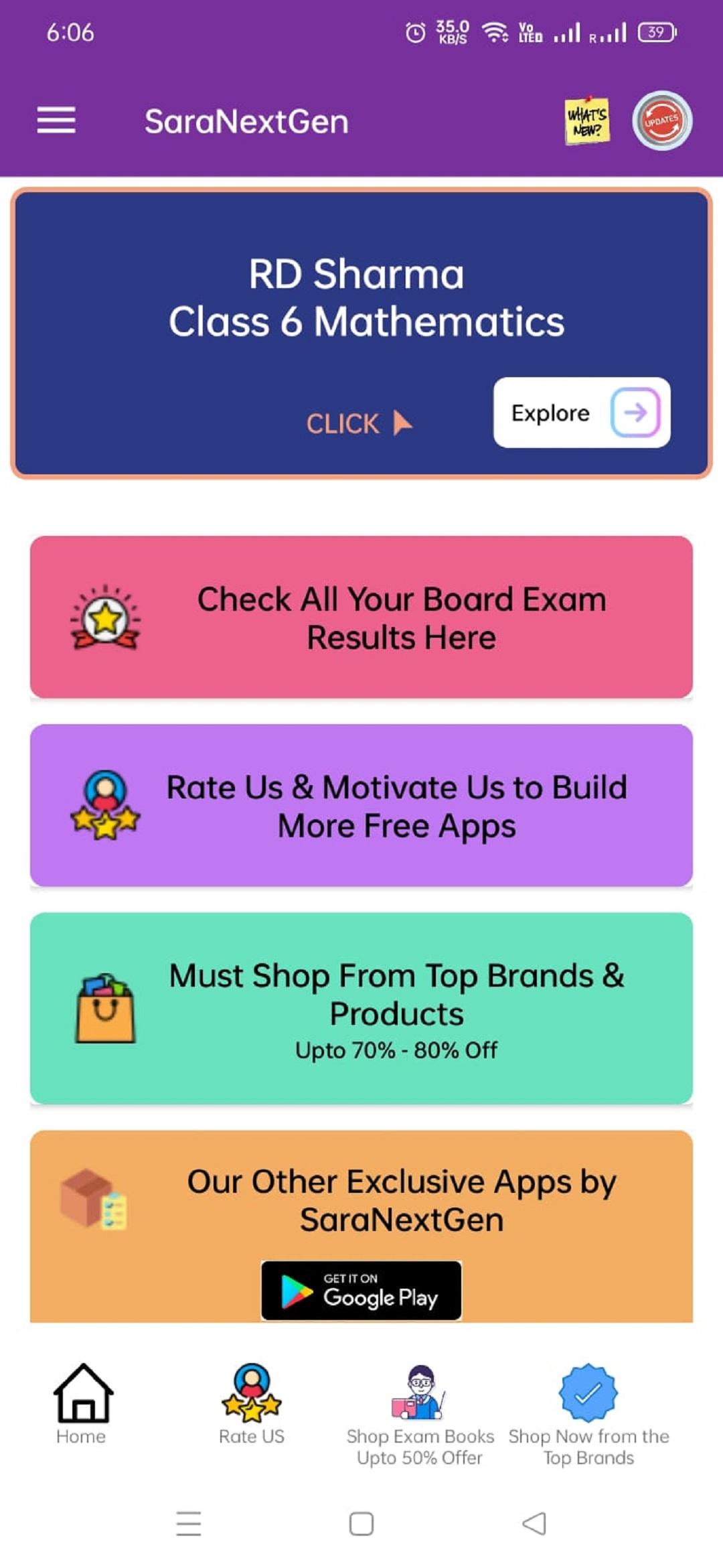Open Rate Us & Motivate Us card
Screen dimensions: 723x1568
pos(361,805)
